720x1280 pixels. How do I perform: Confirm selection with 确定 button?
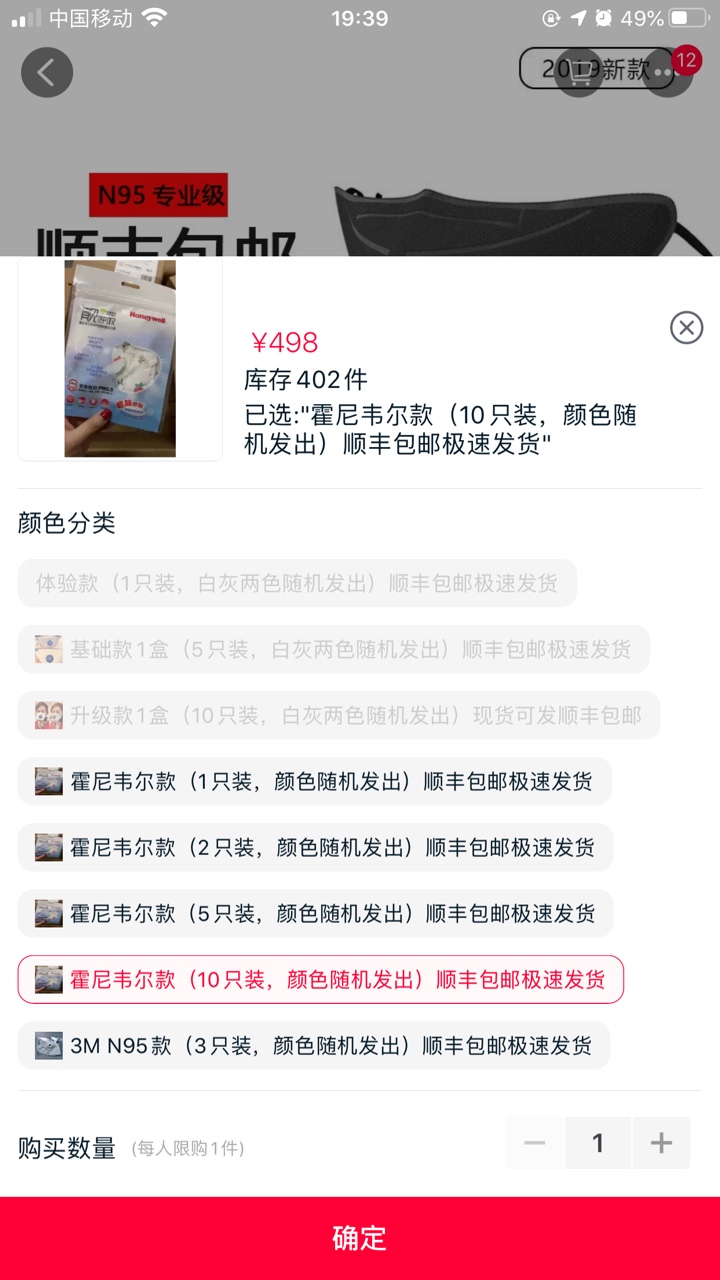click(360, 1238)
